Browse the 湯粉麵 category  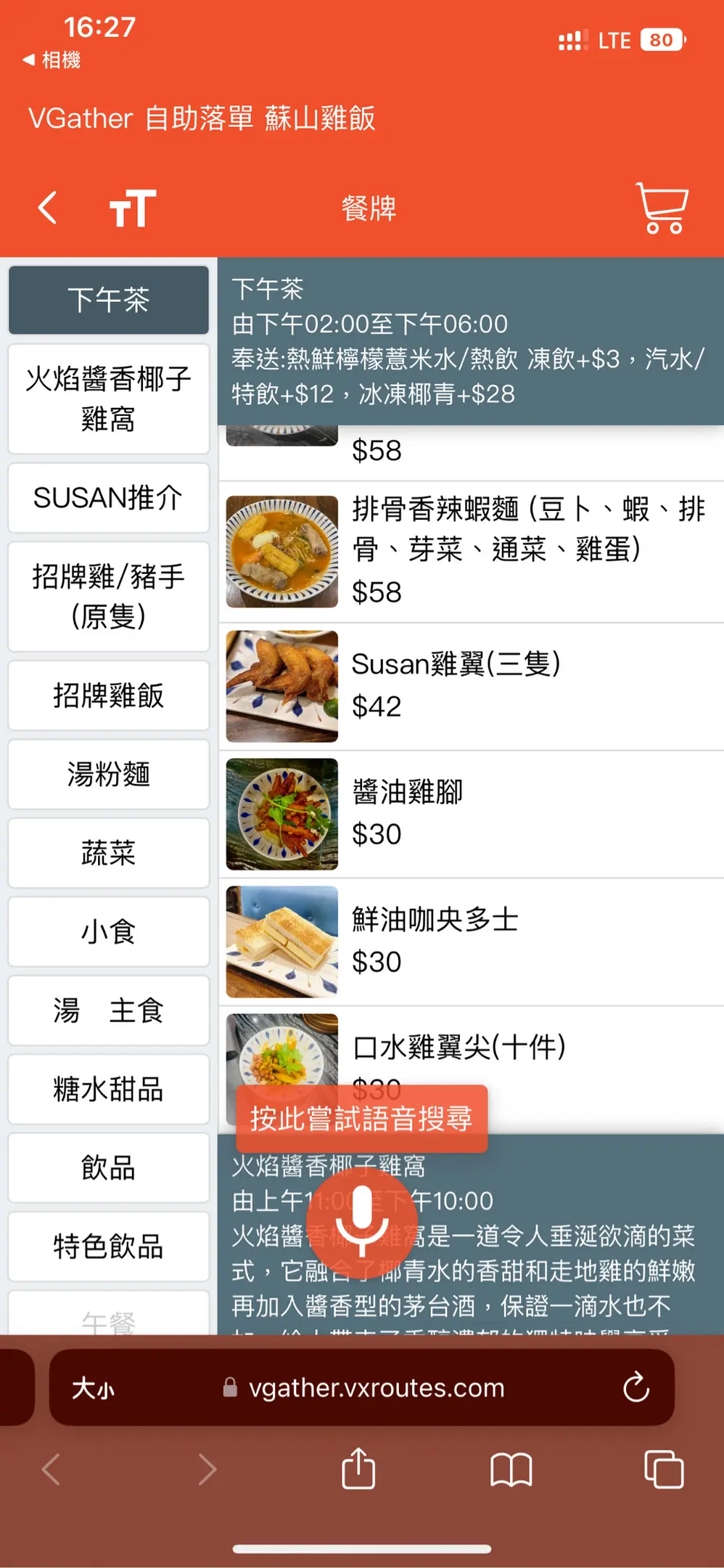click(x=109, y=775)
